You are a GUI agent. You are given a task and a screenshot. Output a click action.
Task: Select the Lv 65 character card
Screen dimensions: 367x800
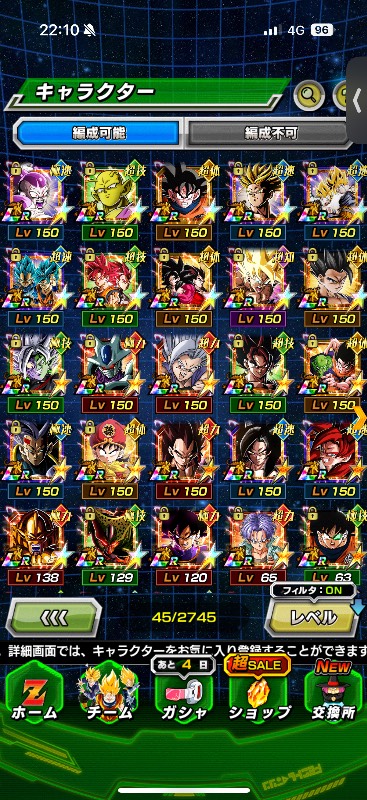(x=258, y=546)
